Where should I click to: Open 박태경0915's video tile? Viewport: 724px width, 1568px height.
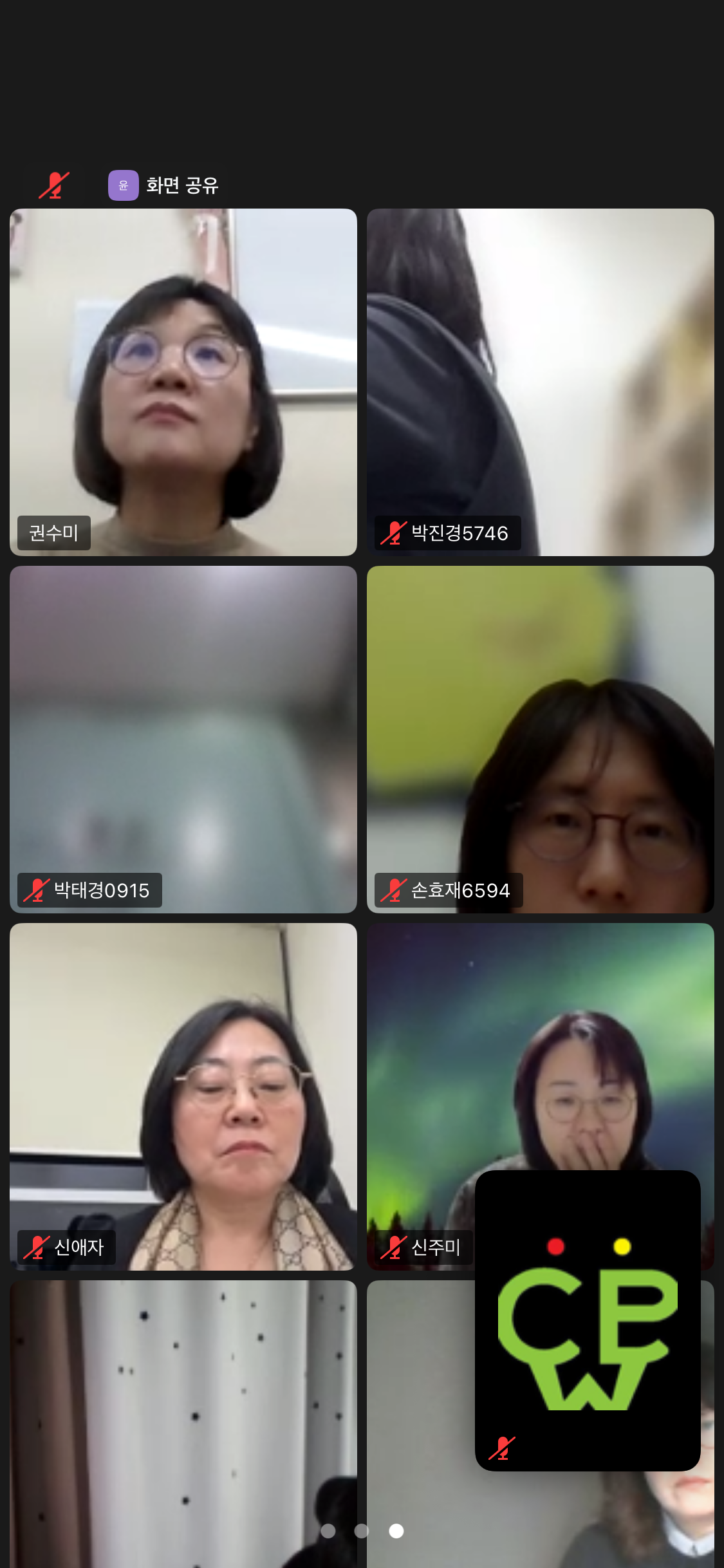click(x=183, y=738)
